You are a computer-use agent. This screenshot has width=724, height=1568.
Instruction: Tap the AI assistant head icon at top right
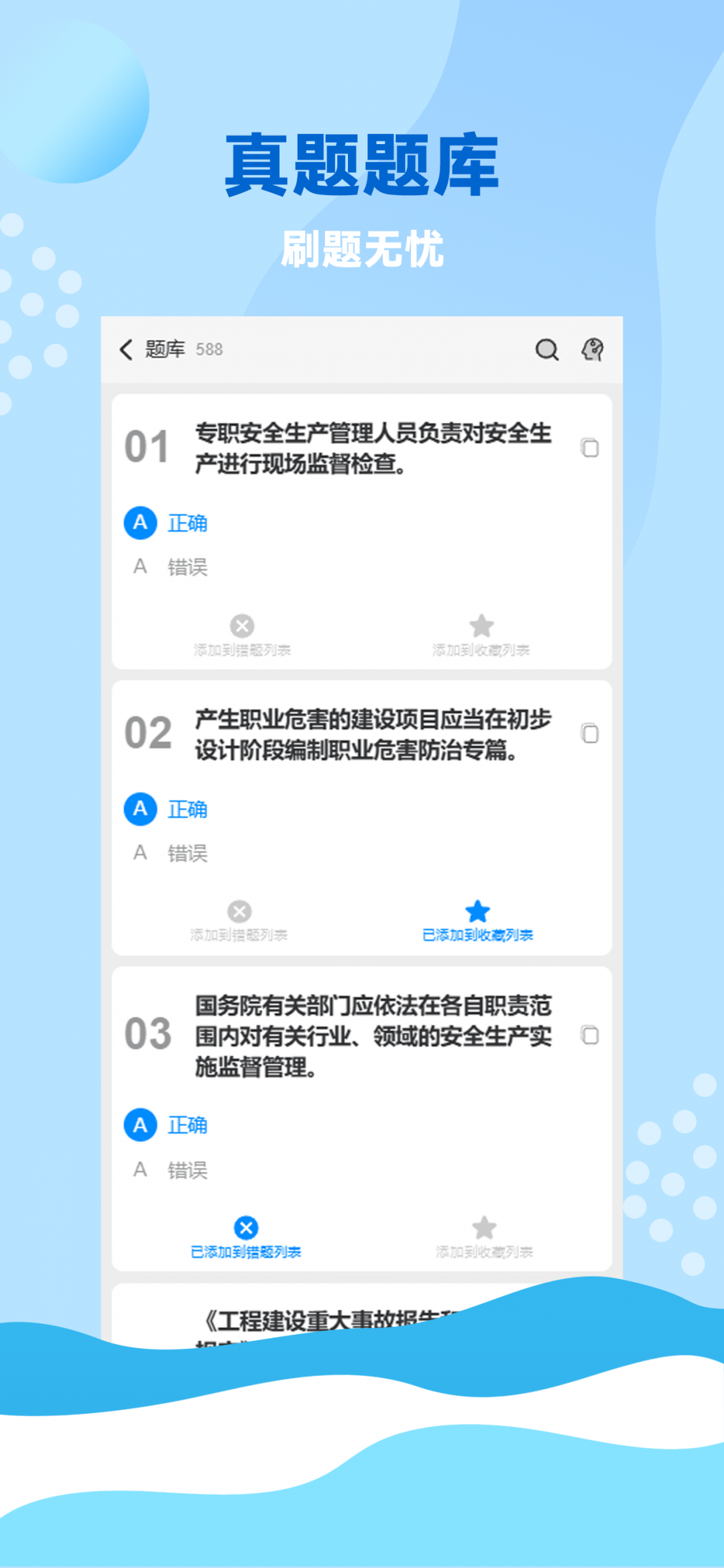(x=593, y=350)
